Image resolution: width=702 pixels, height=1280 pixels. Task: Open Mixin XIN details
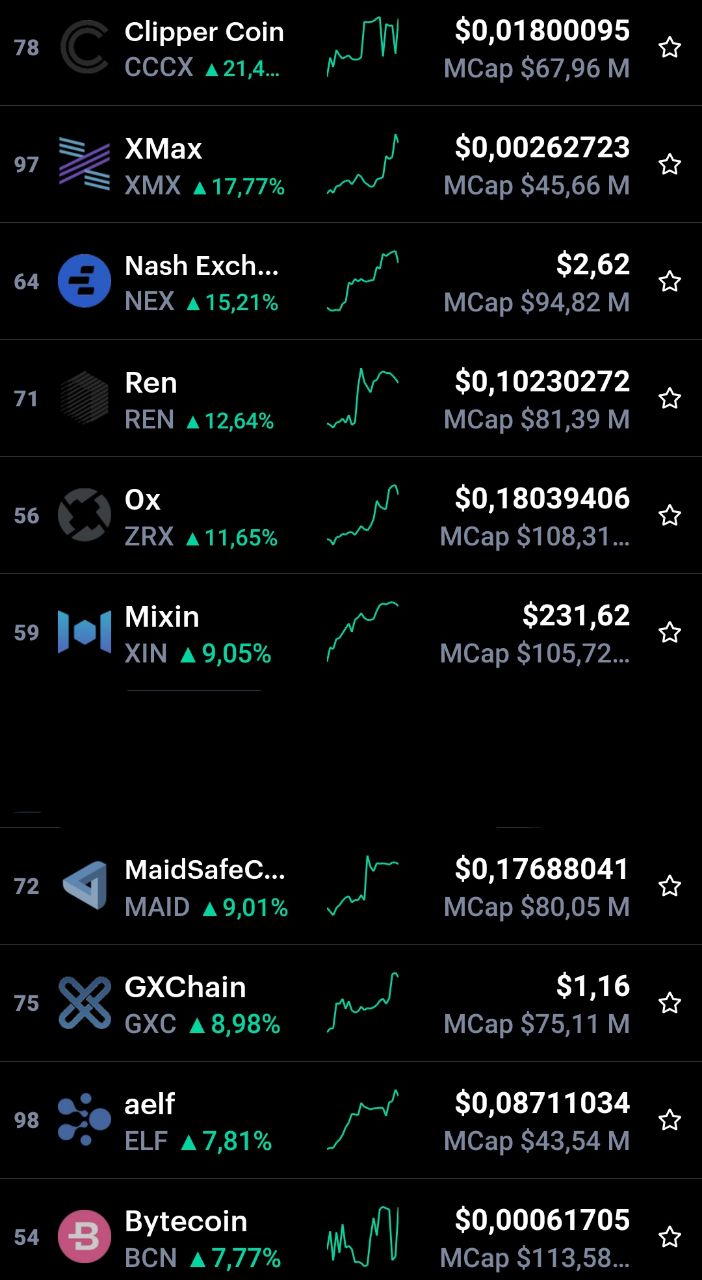[351, 632]
